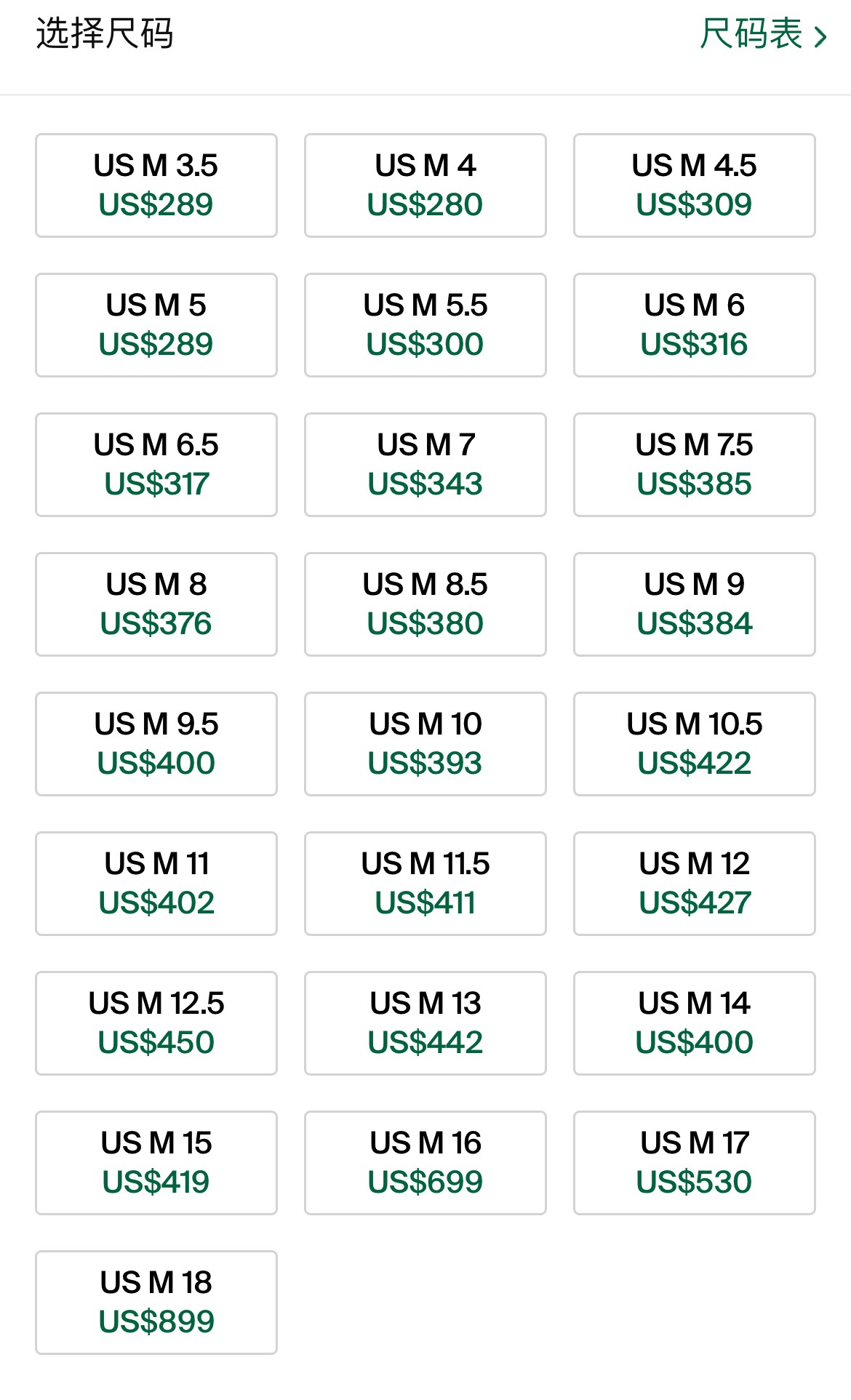The height and width of the screenshot is (1400, 851).
Task: Select the US M 8.5 size
Action: tap(425, 604)
